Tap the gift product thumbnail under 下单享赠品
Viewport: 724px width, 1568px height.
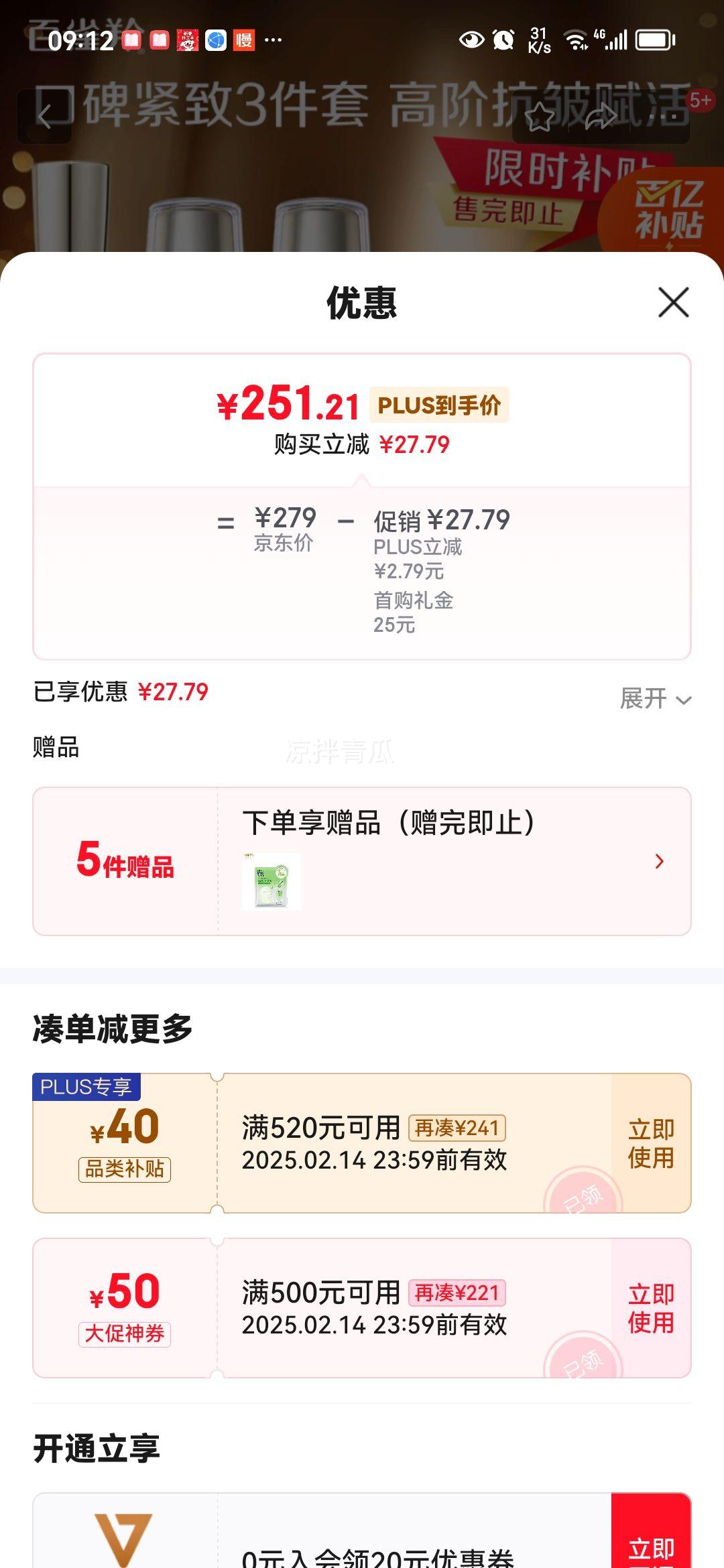coord(271,881)
